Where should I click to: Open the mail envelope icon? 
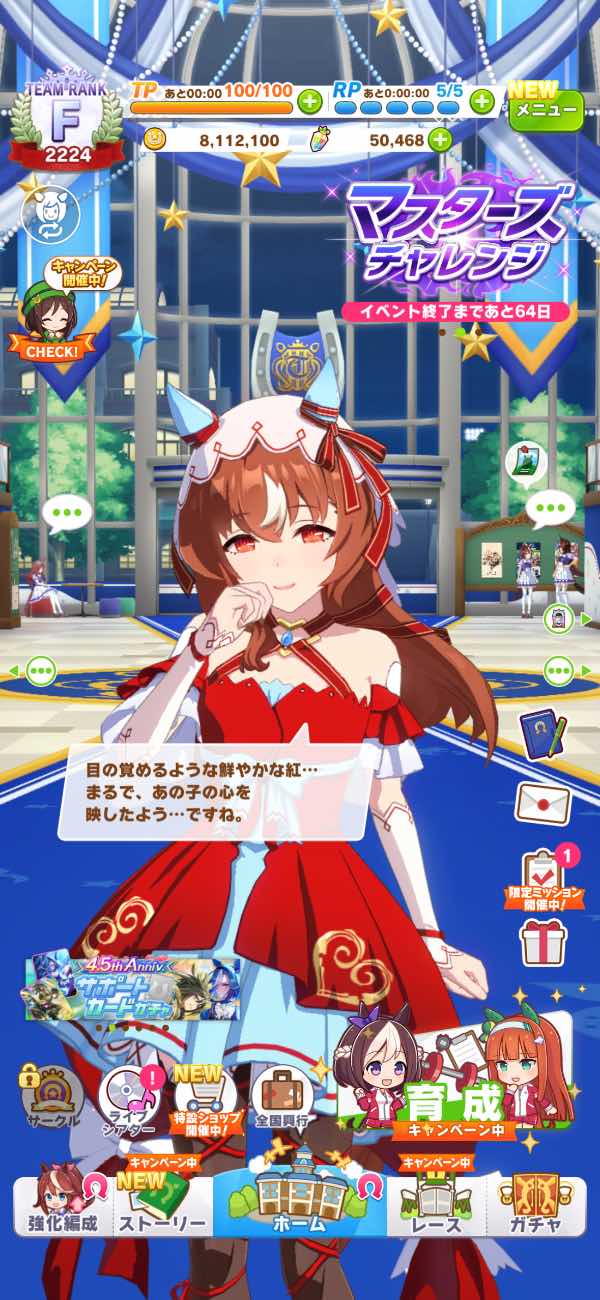click(543, 801)
